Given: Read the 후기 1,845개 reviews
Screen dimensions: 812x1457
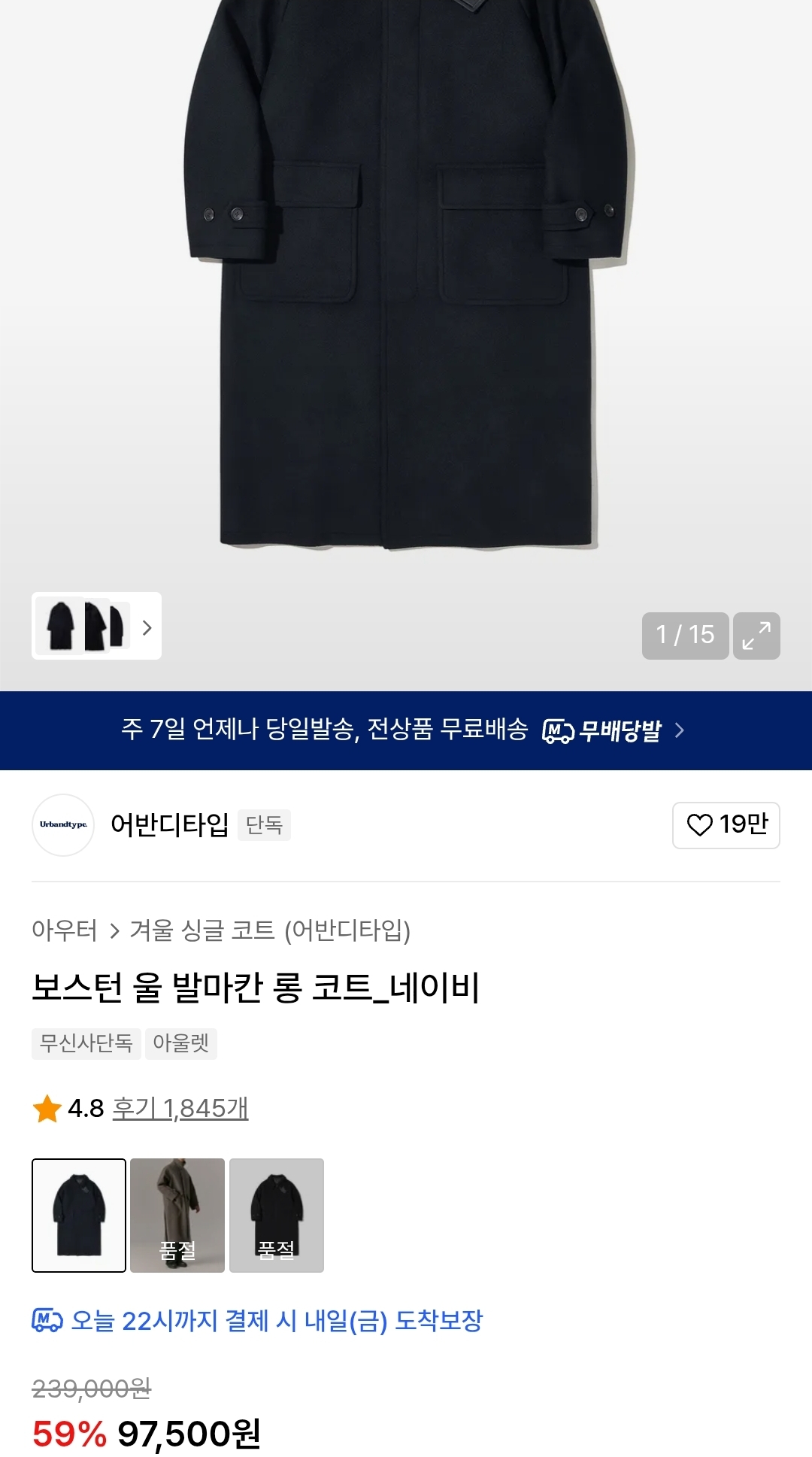Looking at the screenshot, I should tap(180, 1108).
